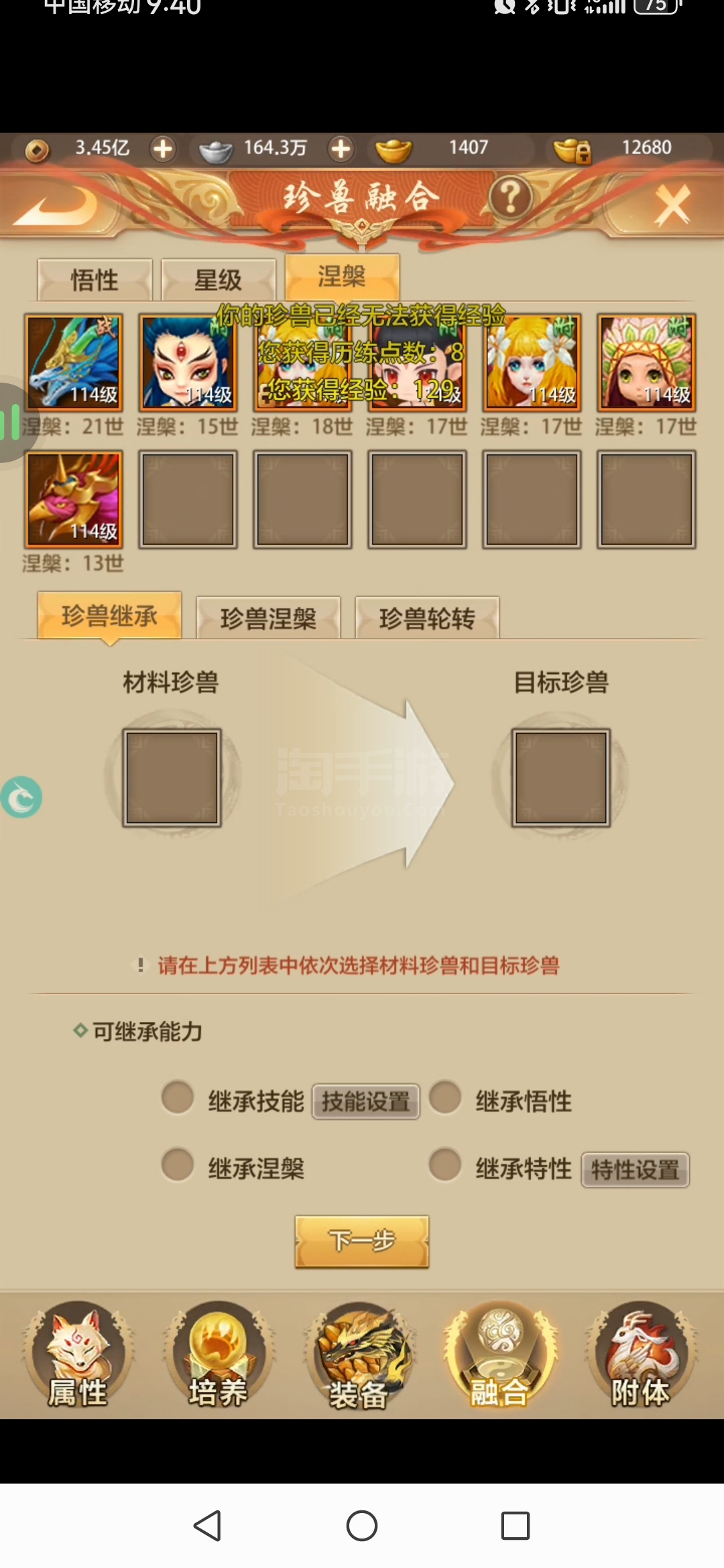Open the 珍兽涅槃 tab
This screenshot has height=1568, width=724.
[268, 618]
